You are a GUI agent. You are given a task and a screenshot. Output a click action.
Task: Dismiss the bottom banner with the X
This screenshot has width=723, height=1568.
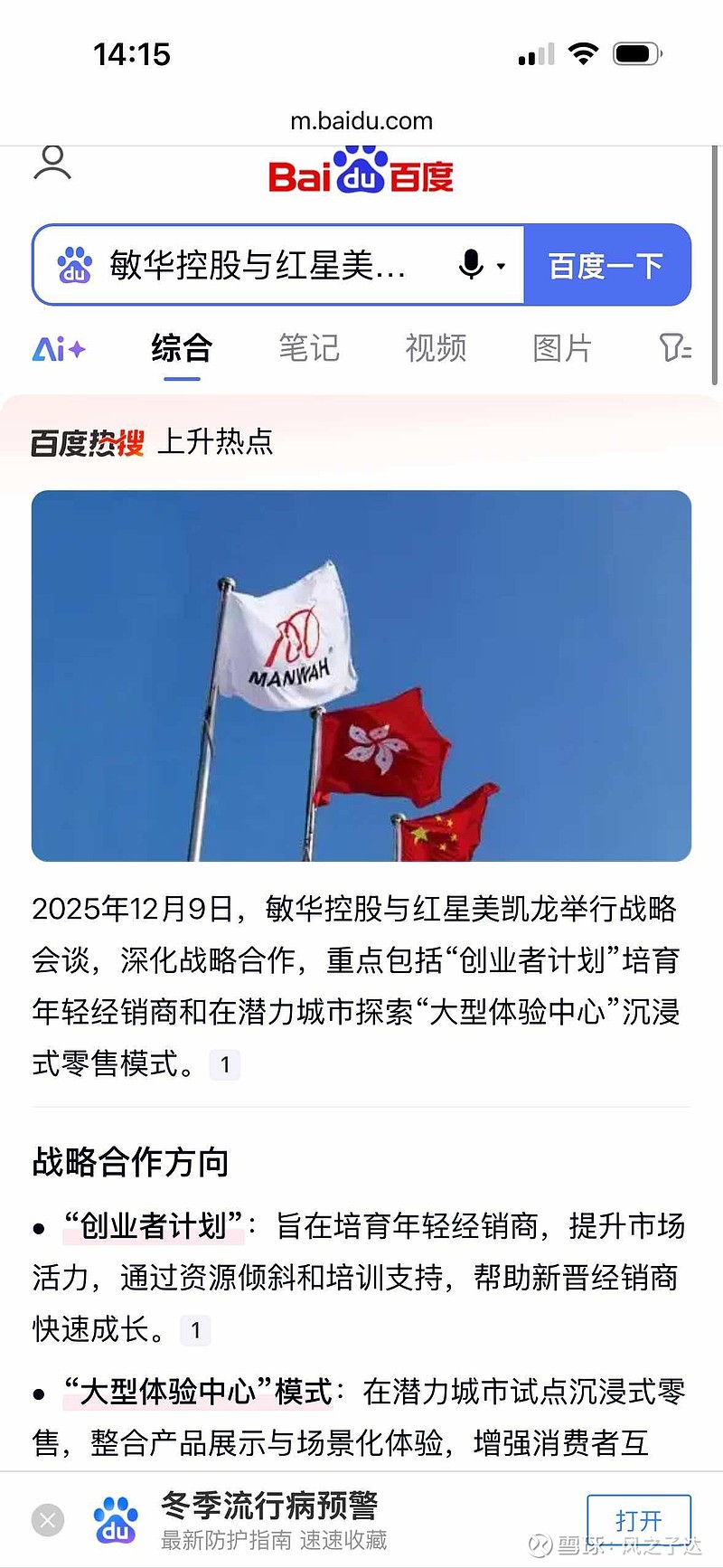point(47,1519)
